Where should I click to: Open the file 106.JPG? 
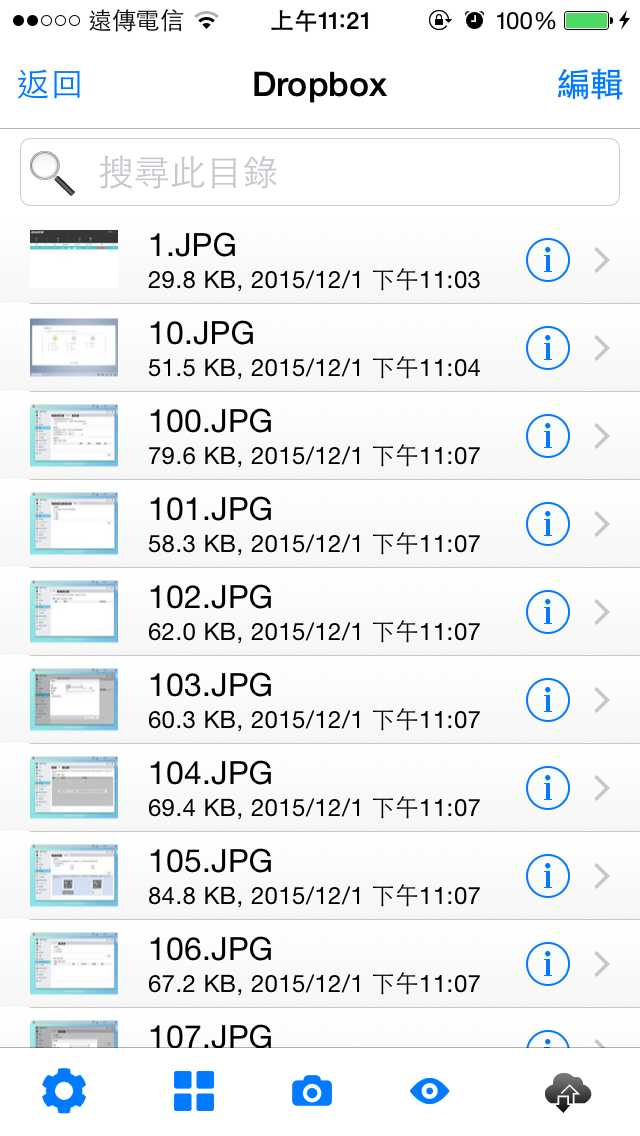(320, 964)
